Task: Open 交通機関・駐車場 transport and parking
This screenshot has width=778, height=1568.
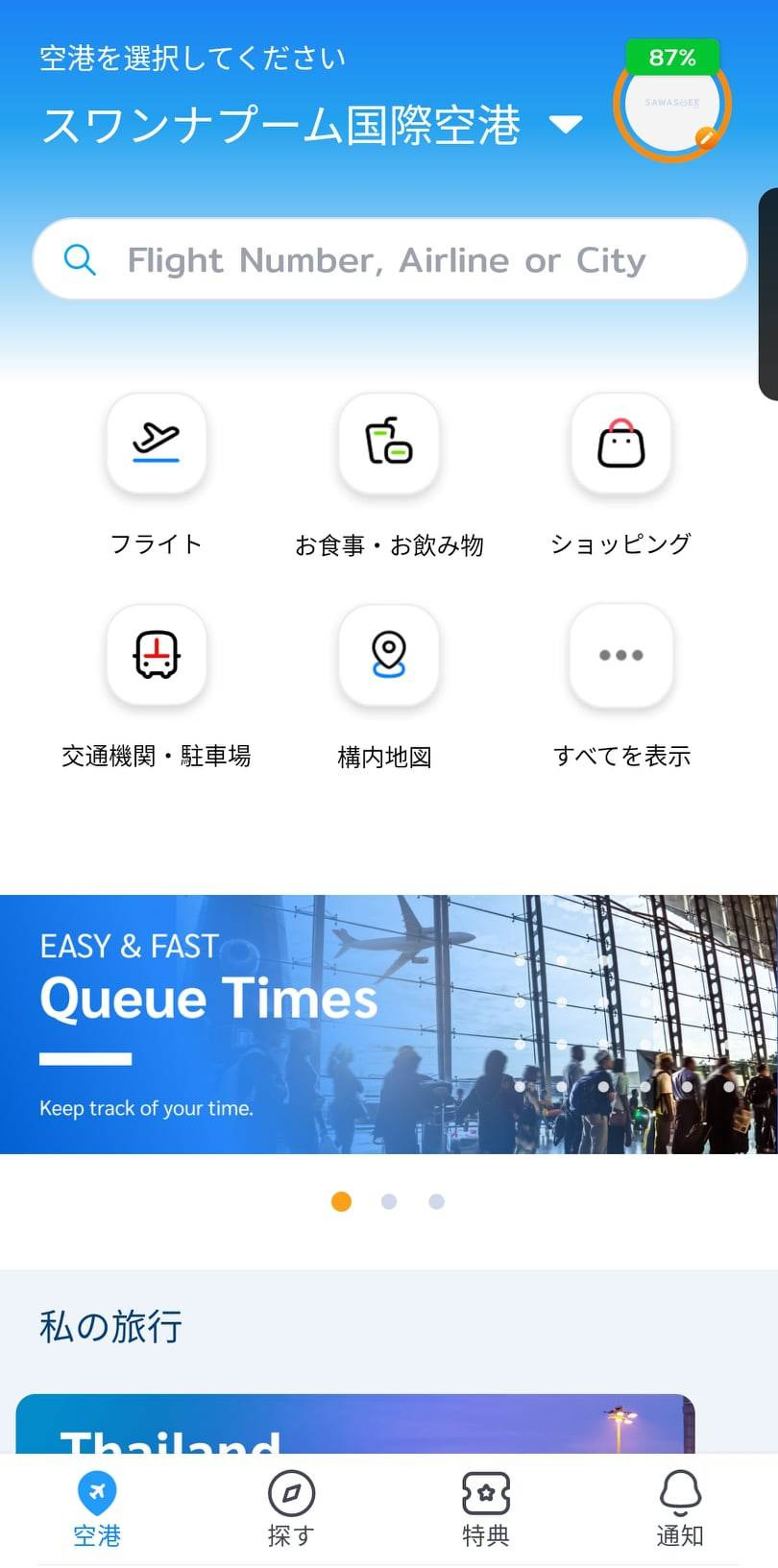Action: [157, 656]
